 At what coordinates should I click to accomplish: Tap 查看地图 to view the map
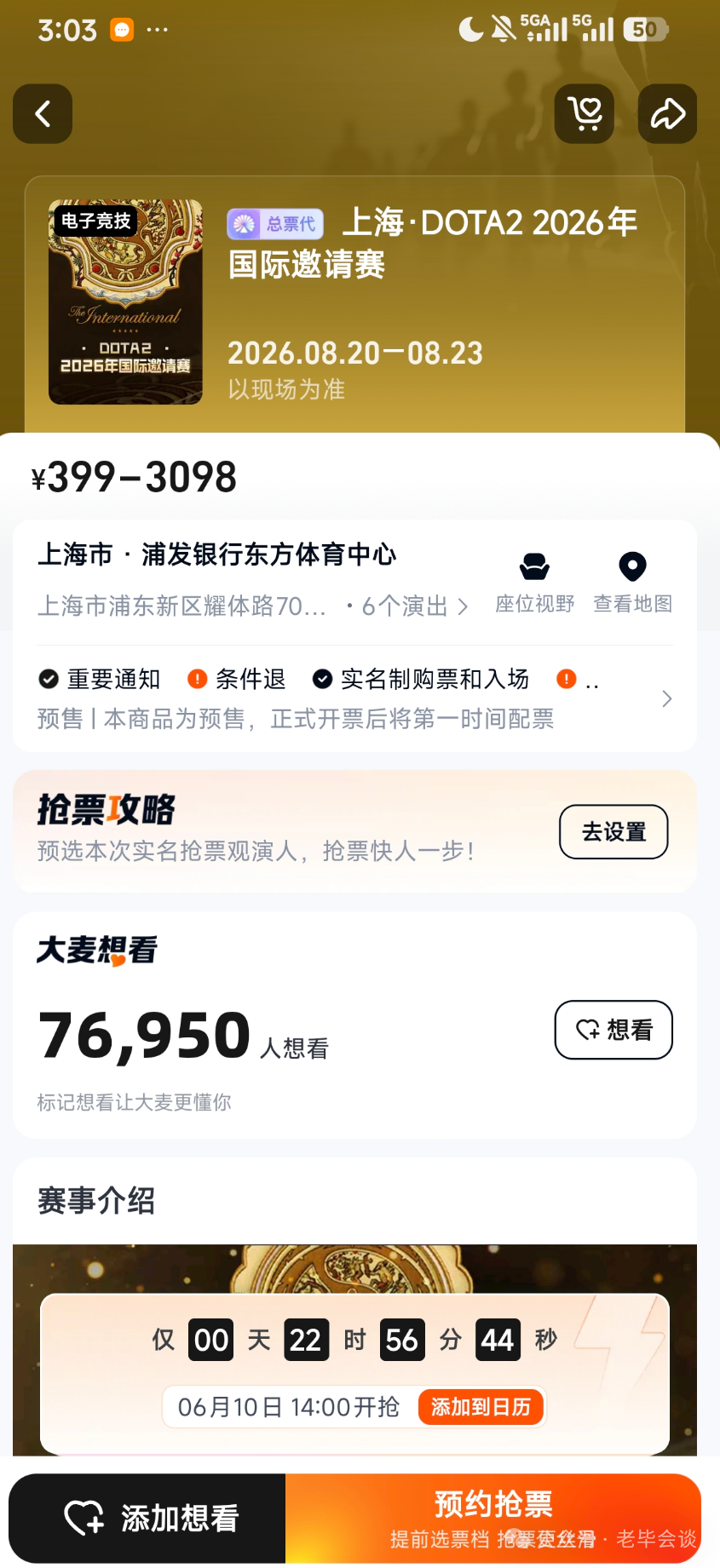pyautogui.click(x=632, y=583)
